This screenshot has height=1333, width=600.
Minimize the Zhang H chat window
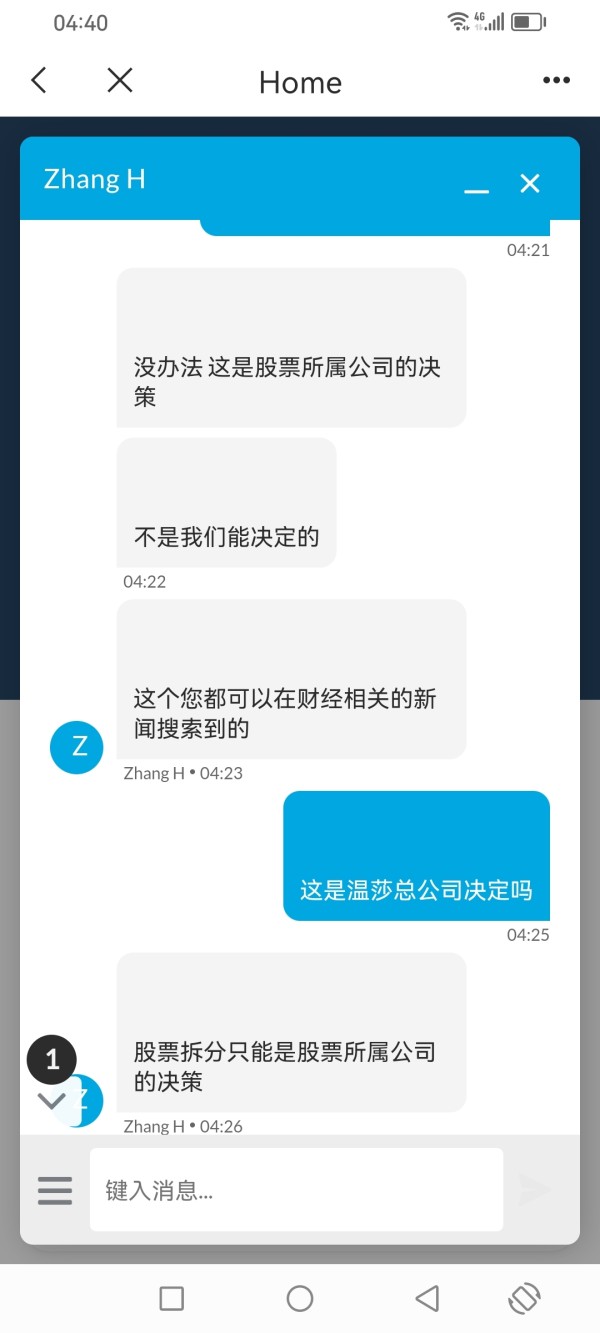pos(477,185)
